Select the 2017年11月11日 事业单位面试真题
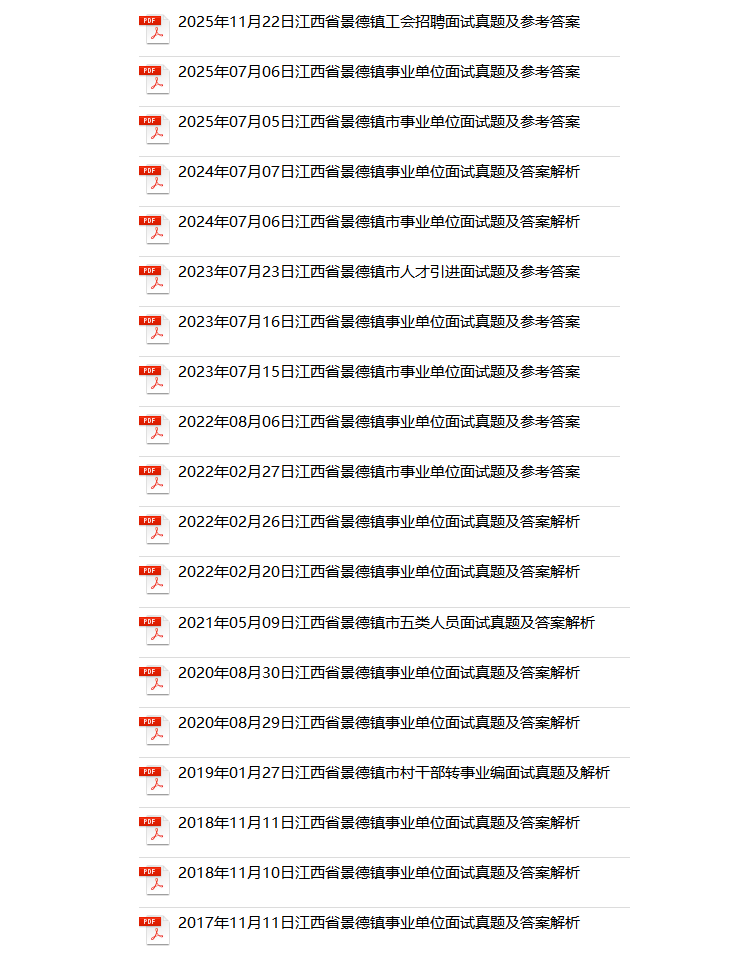This screenshot has height=971, width=750. (379, 923)
